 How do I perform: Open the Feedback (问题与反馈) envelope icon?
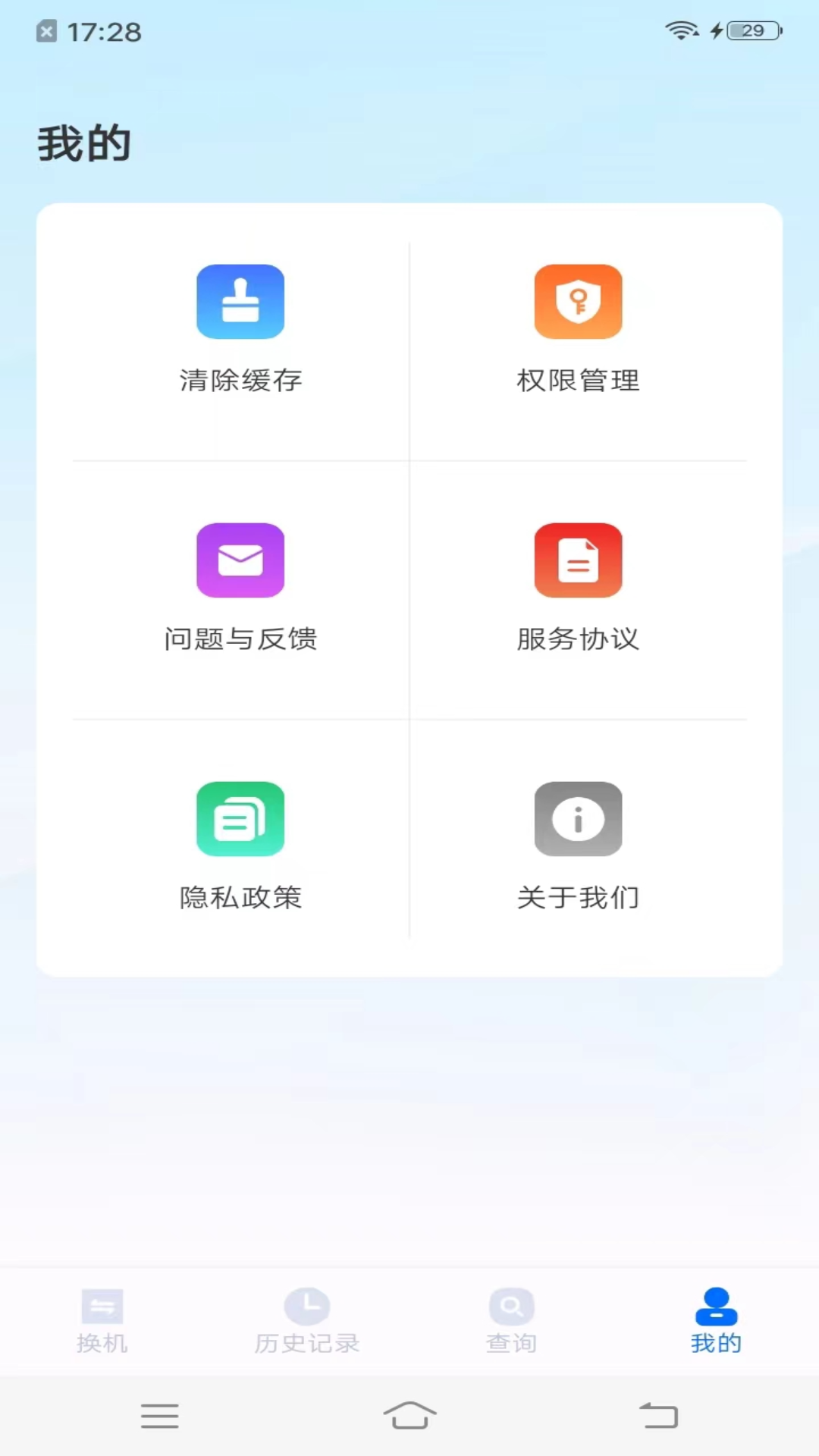(240, 560)
